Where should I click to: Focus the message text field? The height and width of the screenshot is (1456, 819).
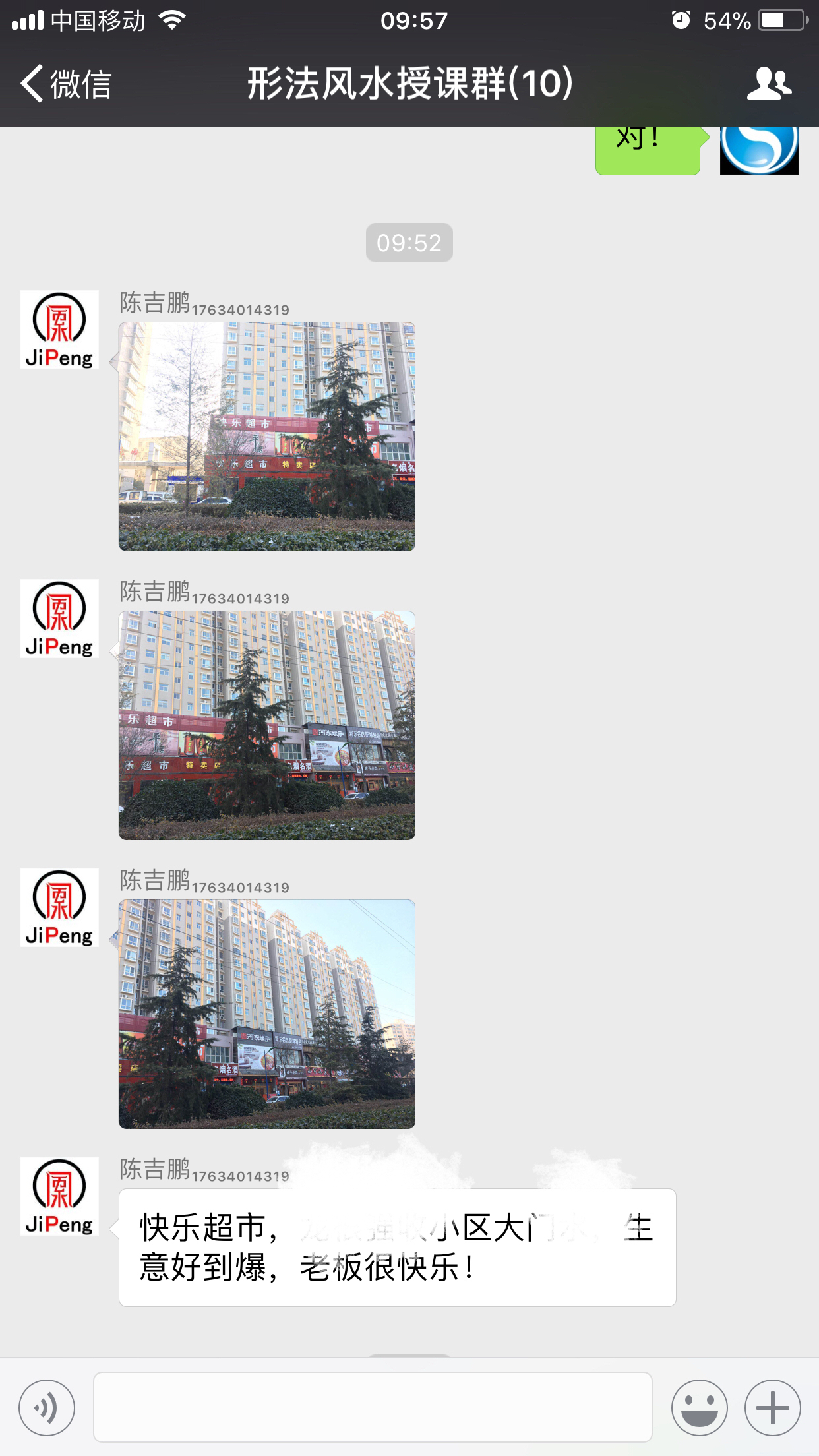tap(373, 1407)
